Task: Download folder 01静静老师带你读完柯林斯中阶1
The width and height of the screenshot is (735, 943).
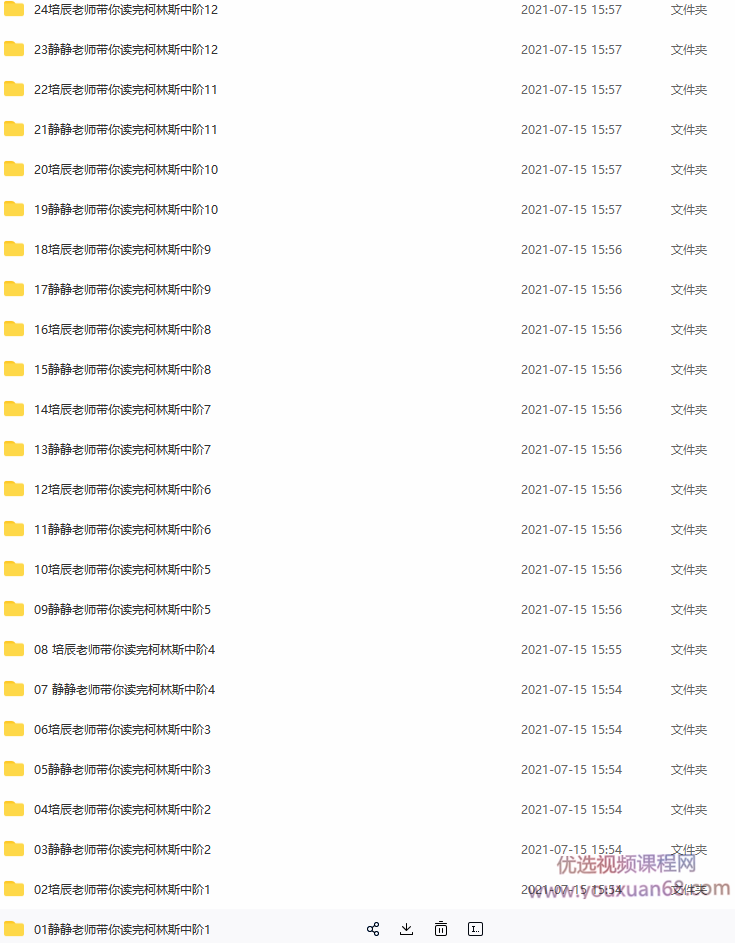Action: 406,929
